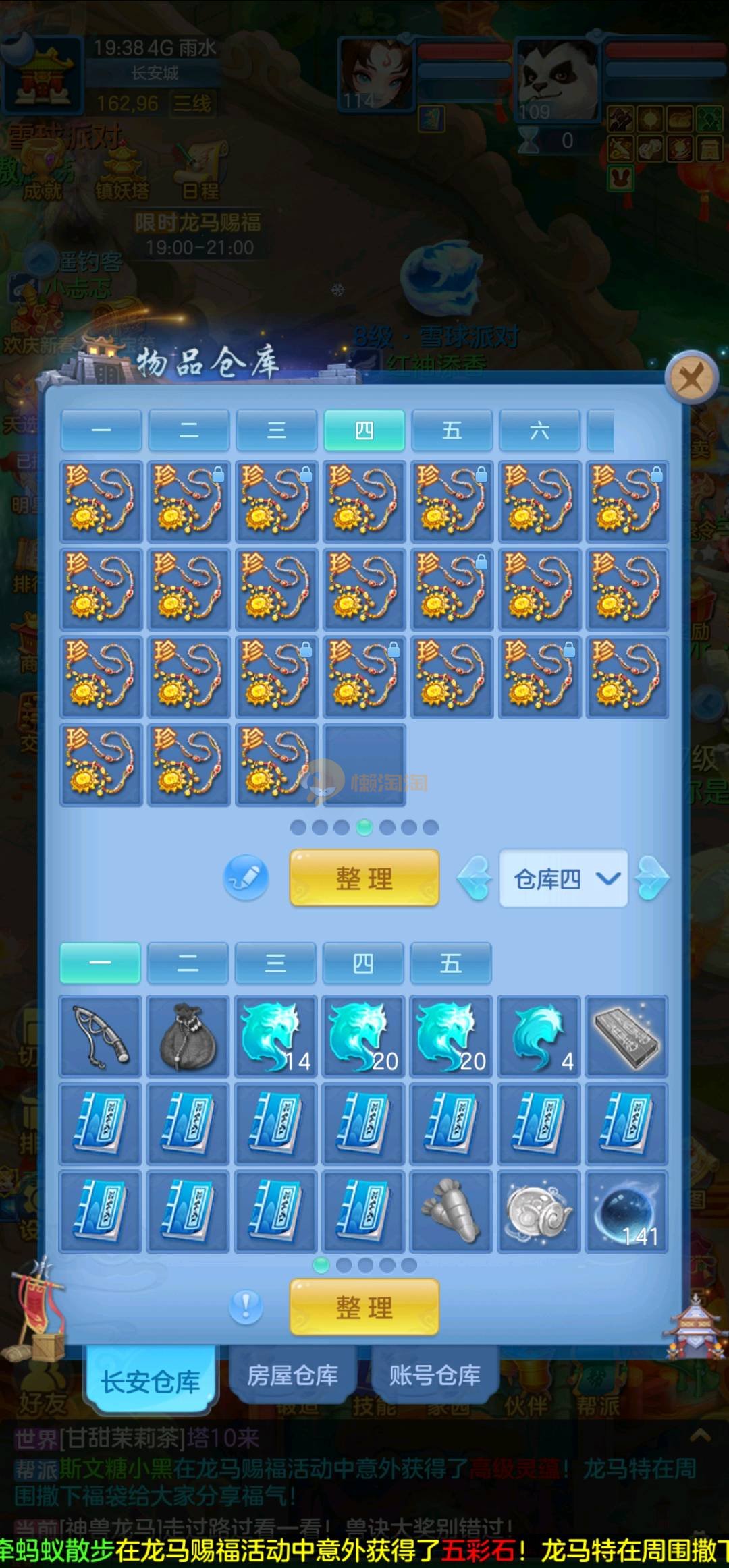The image size is (729, 1568).
Task: Select the fishing rod item in bag
Action: pos(101,1036)
